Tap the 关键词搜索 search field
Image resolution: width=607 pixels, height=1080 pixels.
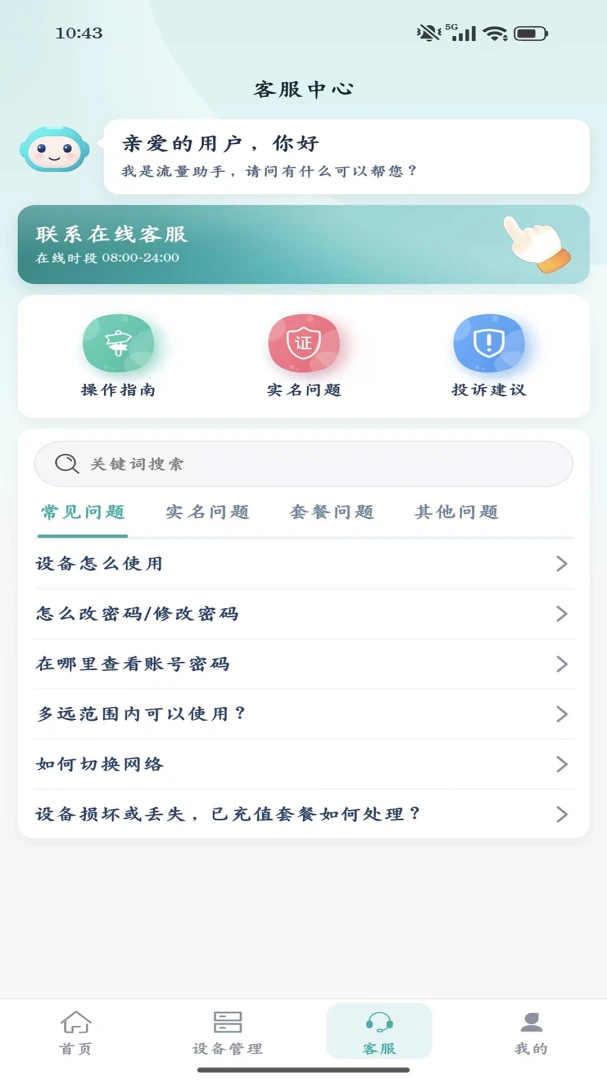[303, 464]
